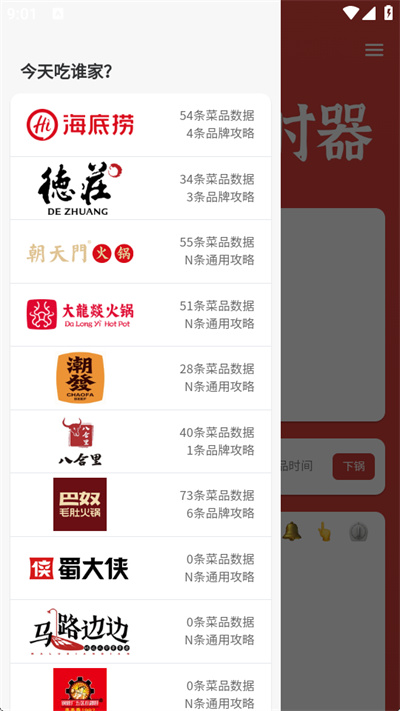
Task: Open the 朝天門火锅 brand entry
Action: [141, 252]
